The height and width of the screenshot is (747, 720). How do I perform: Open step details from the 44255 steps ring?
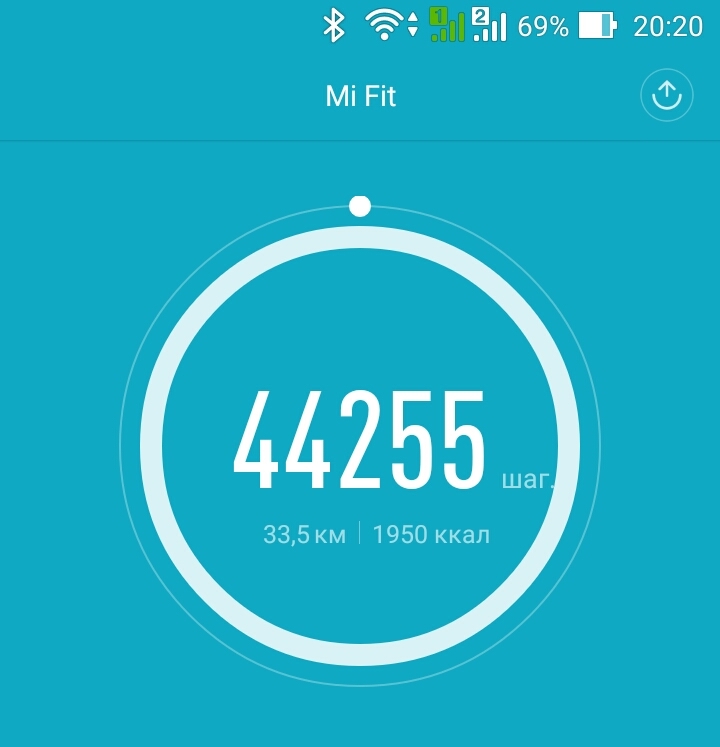click(x=360, y=445)
